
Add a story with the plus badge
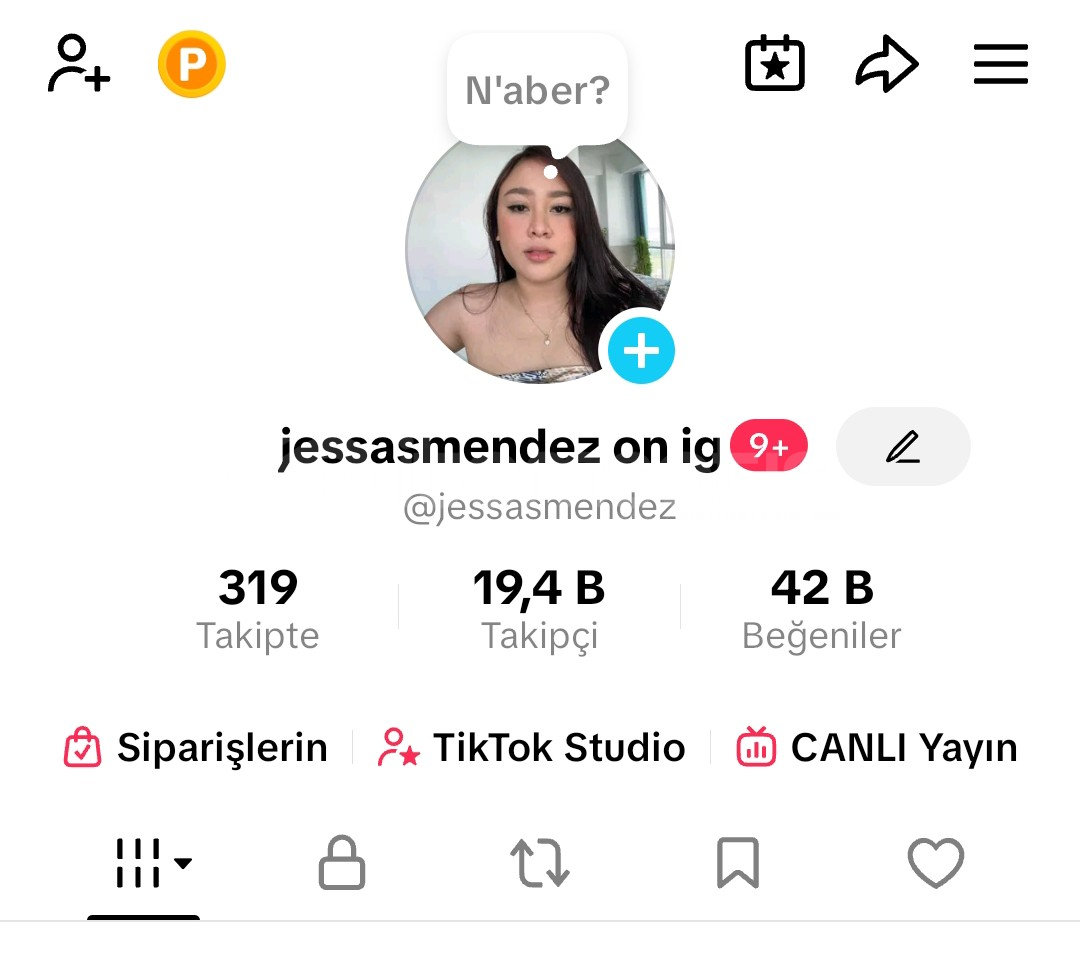click(x=641, y=350)
